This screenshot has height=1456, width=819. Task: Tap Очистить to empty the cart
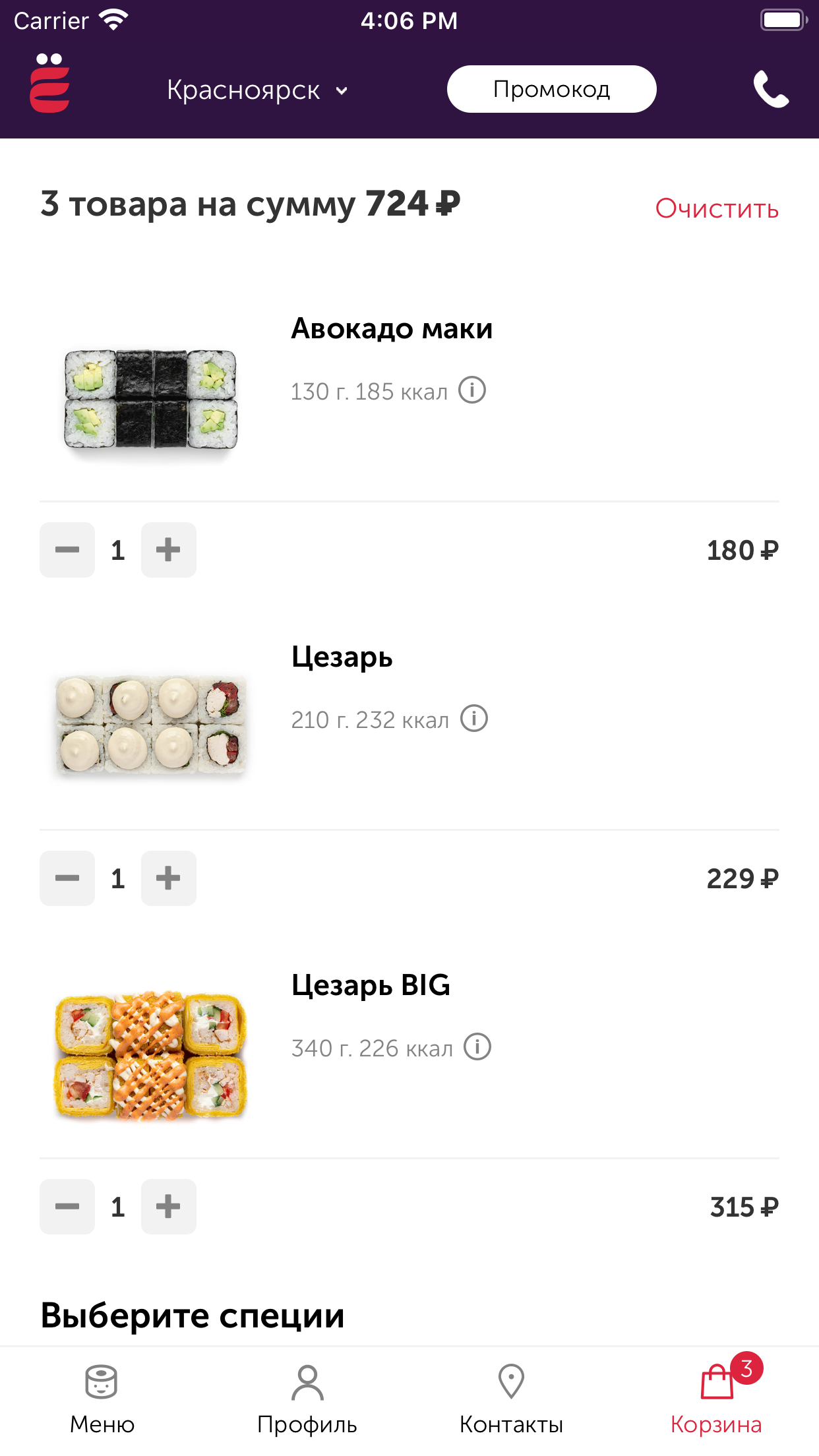pyautogui.click(x=716, y=208)
